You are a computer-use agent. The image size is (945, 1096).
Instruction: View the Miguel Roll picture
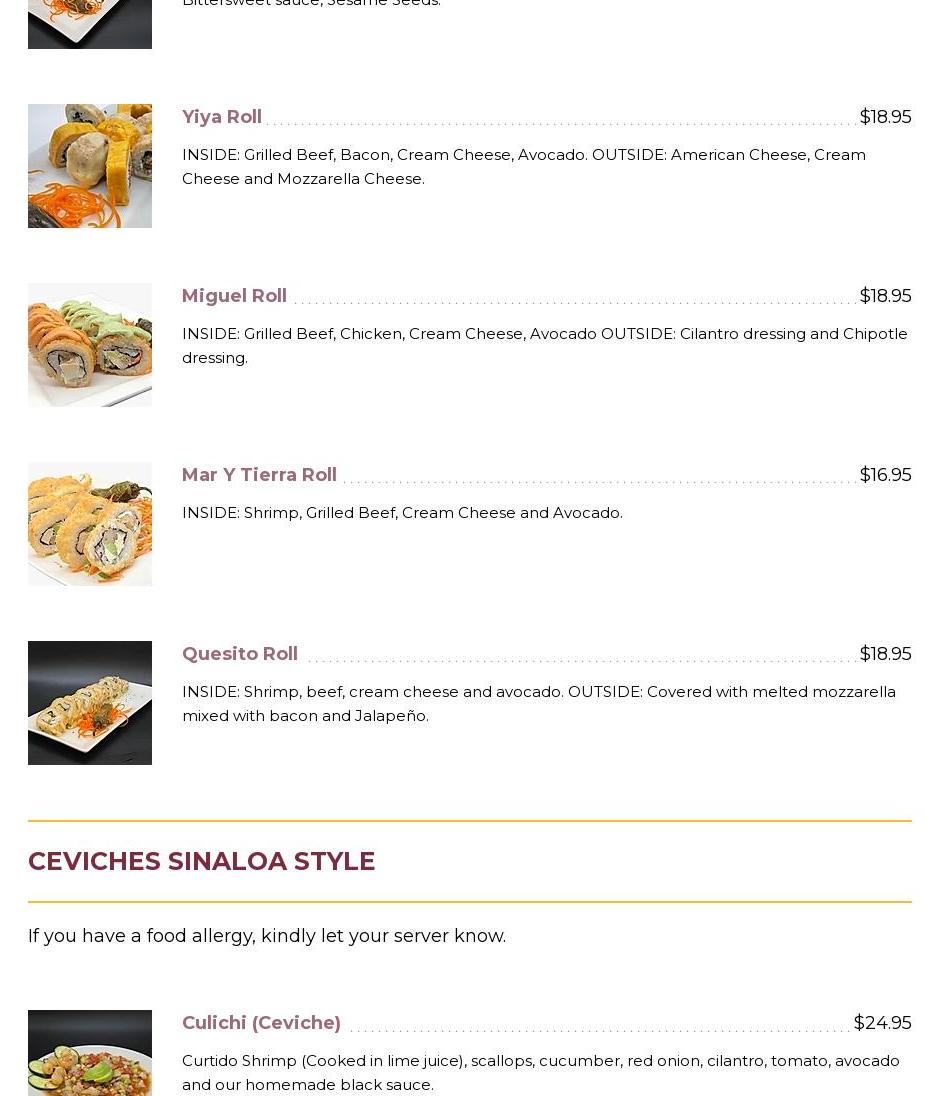pos(90,345)
